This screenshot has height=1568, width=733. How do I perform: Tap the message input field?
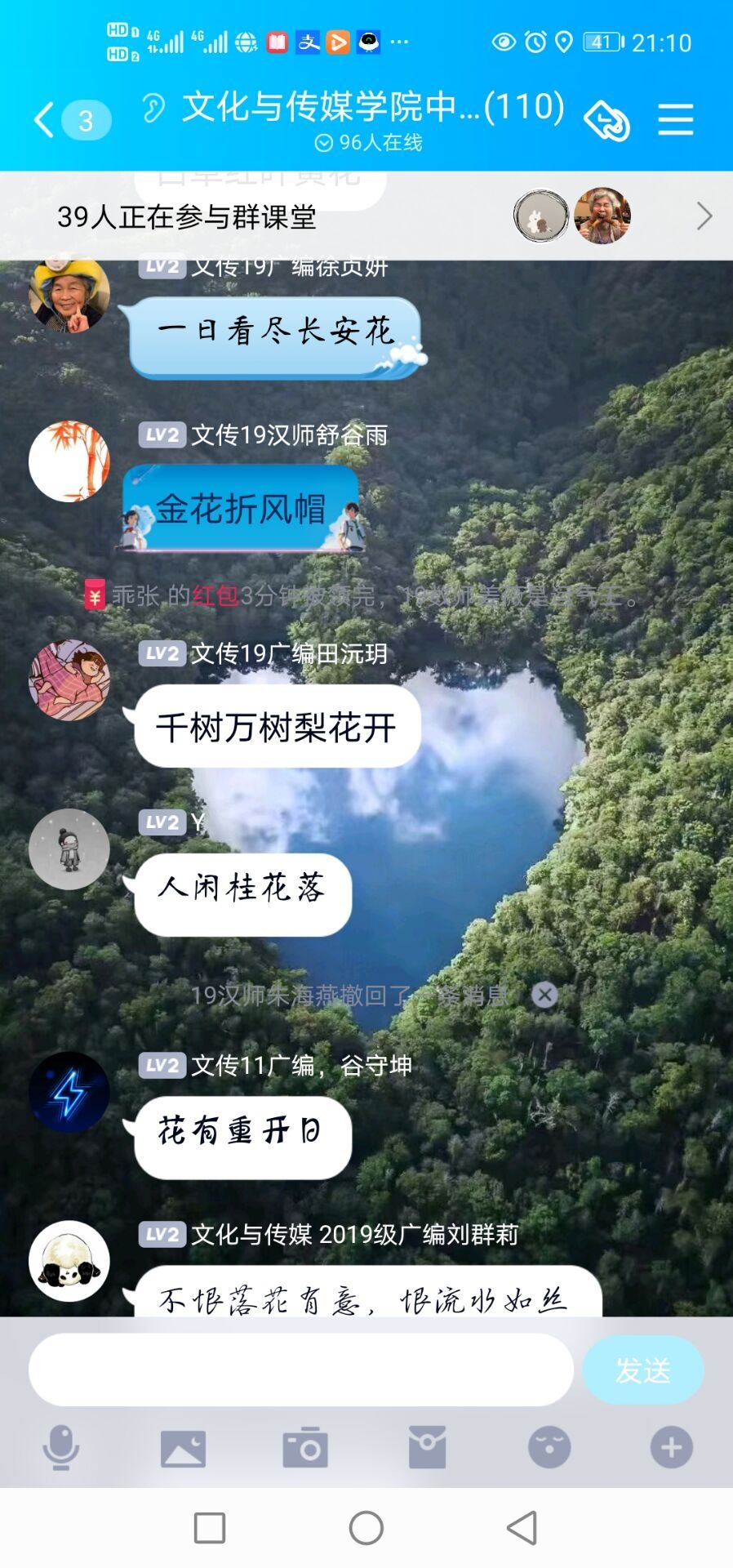point(300,1370)
